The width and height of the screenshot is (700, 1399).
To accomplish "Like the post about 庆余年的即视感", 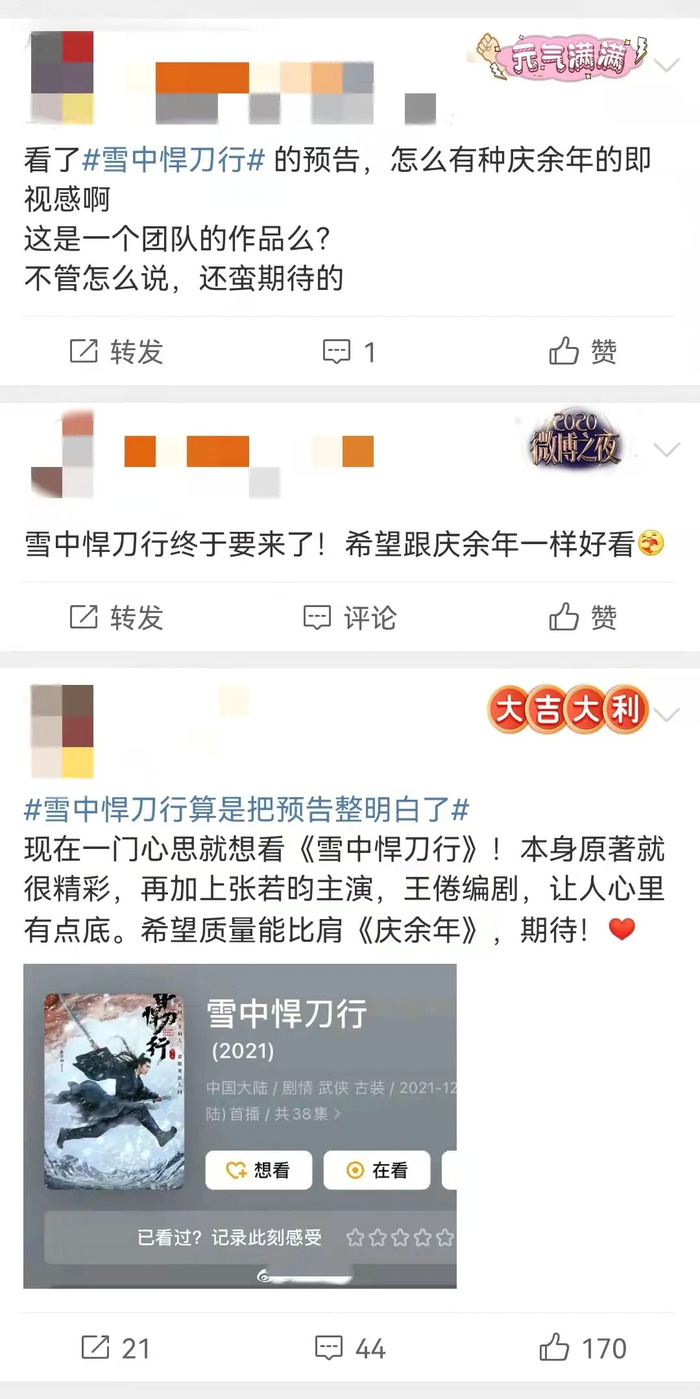I will [583, 351].
